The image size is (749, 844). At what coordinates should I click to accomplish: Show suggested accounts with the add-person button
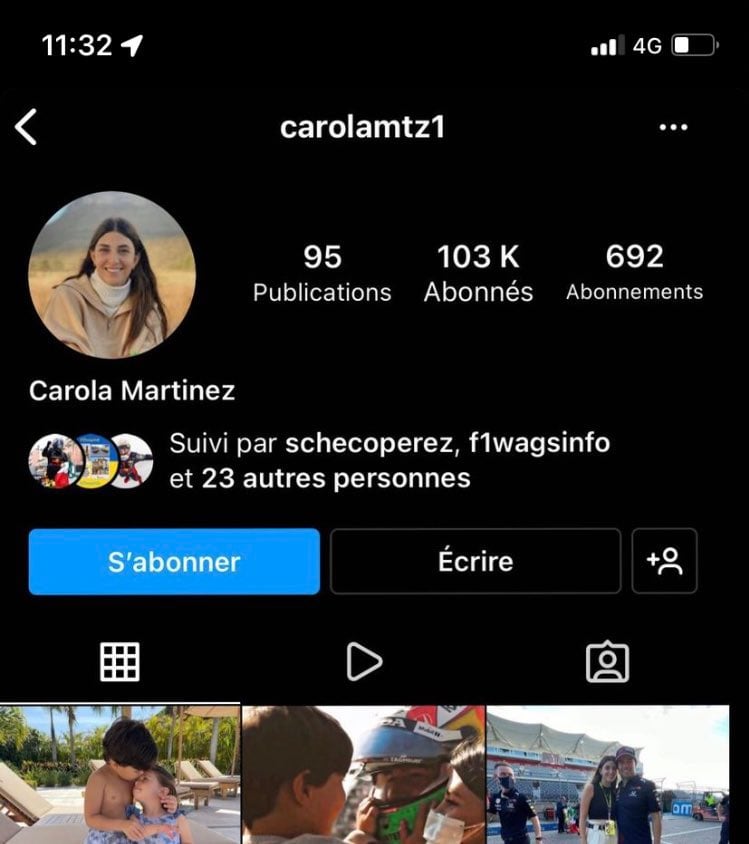[664, 562]
